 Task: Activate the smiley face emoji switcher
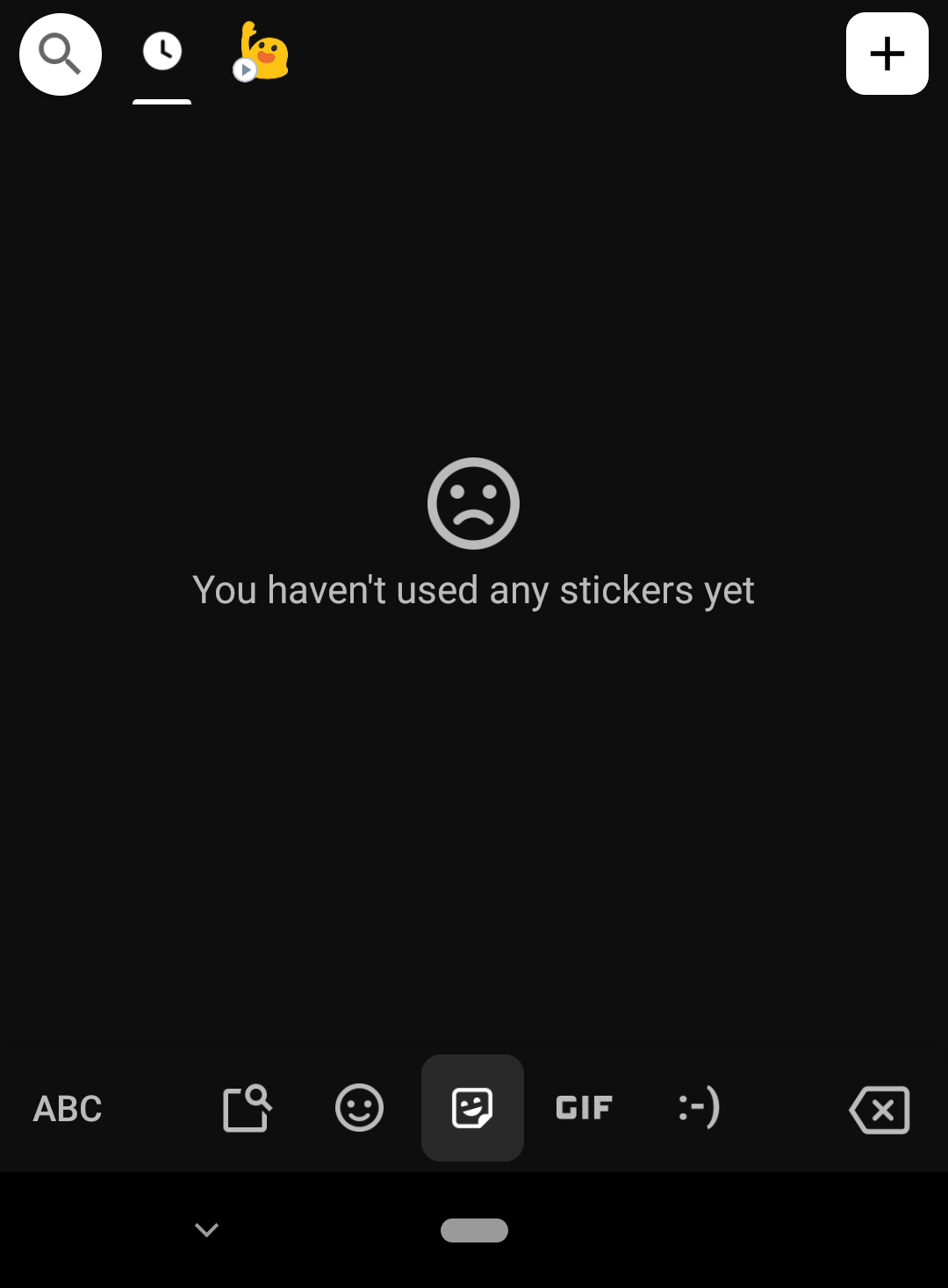point(358,1107)
